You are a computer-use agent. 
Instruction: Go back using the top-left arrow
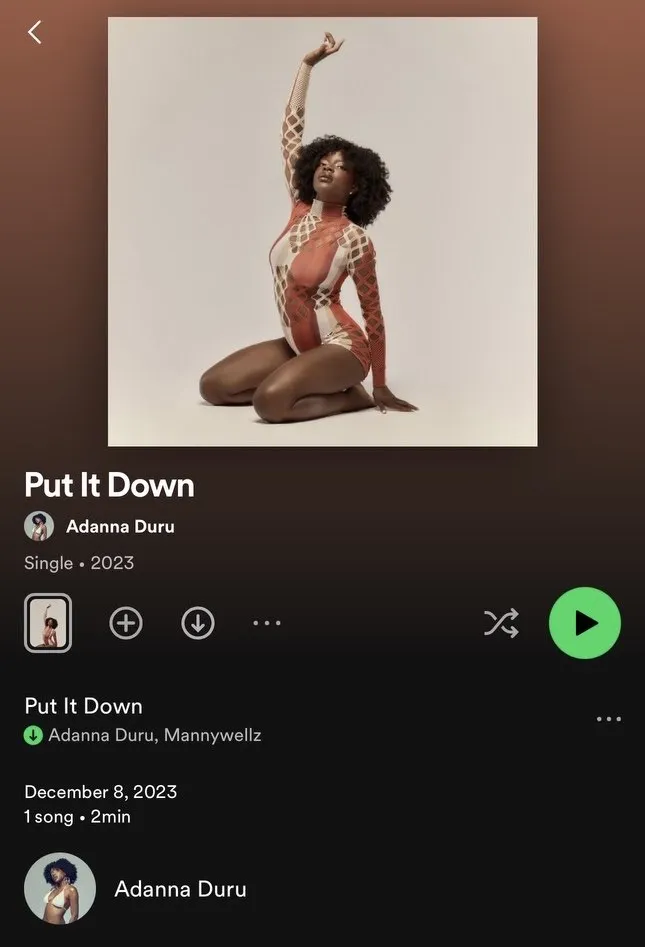coord(35,32)
